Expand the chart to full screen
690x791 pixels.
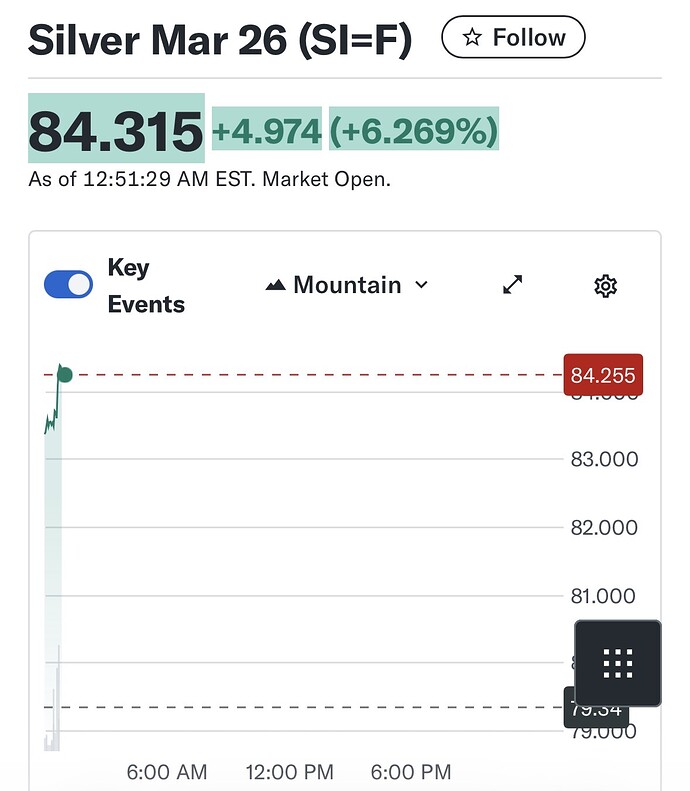[x=513, y=285]
